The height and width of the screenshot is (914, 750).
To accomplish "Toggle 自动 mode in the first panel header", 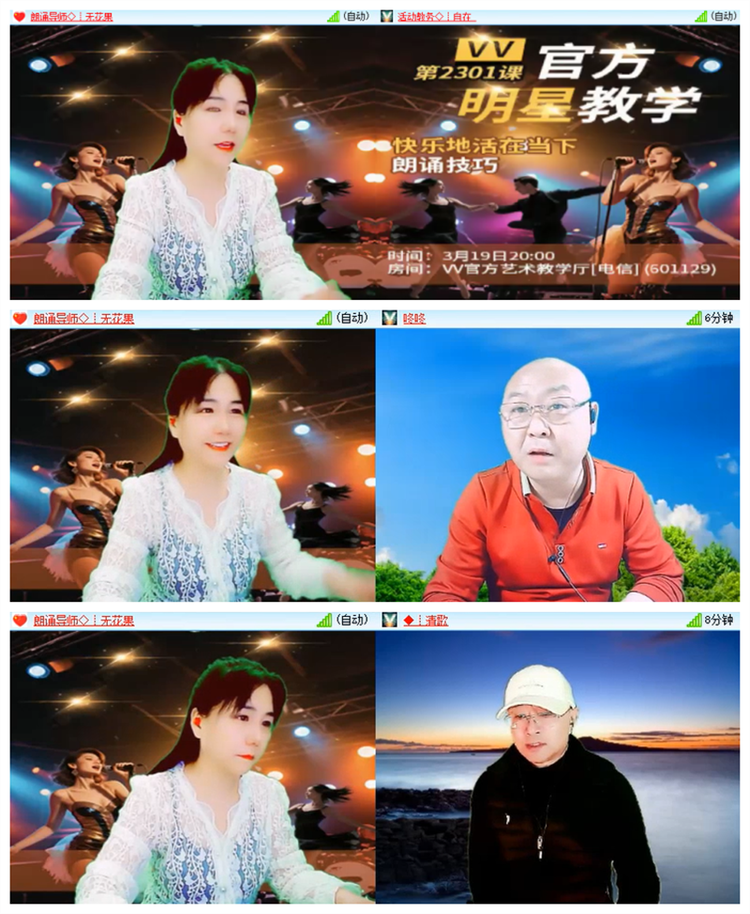I will click(357, 14).
